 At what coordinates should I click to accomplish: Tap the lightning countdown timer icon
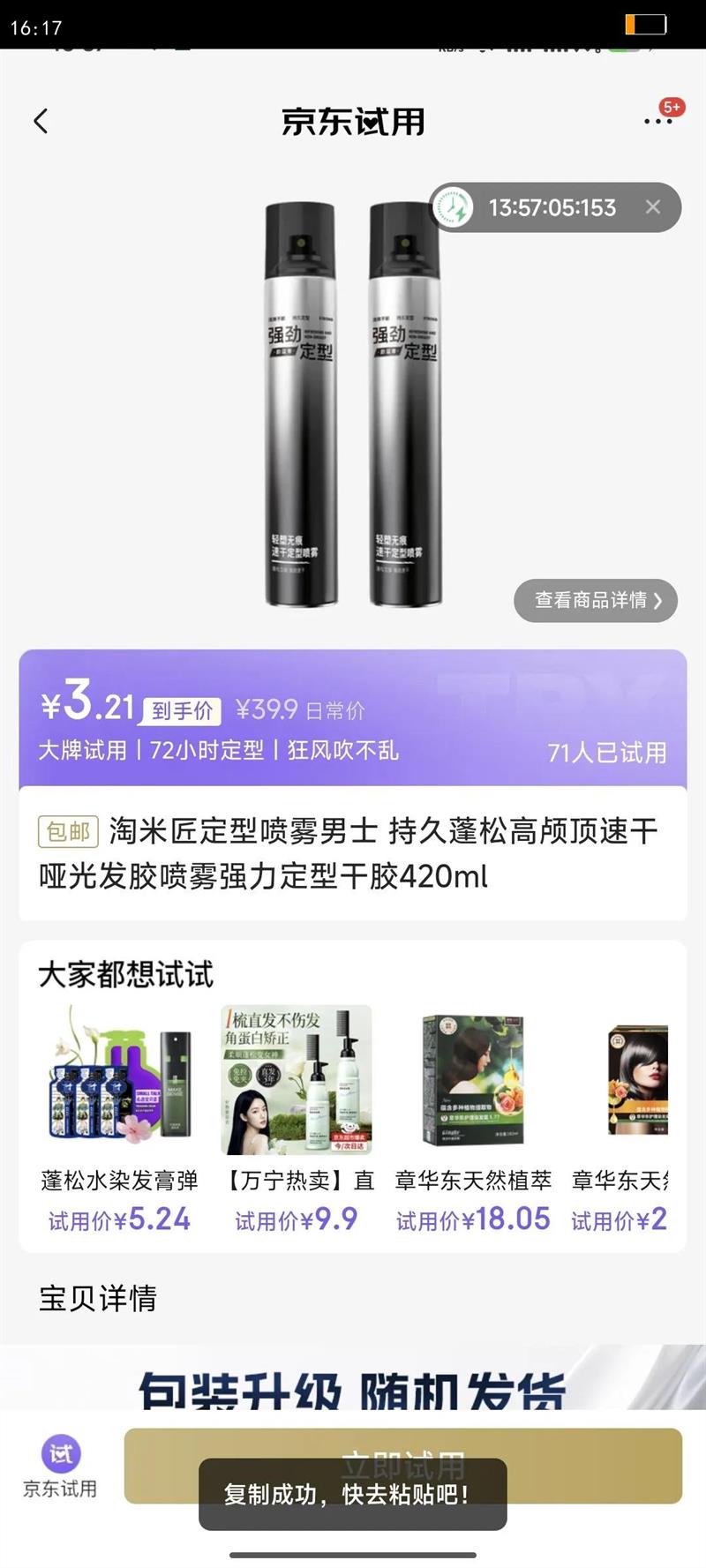coord(453,207)
